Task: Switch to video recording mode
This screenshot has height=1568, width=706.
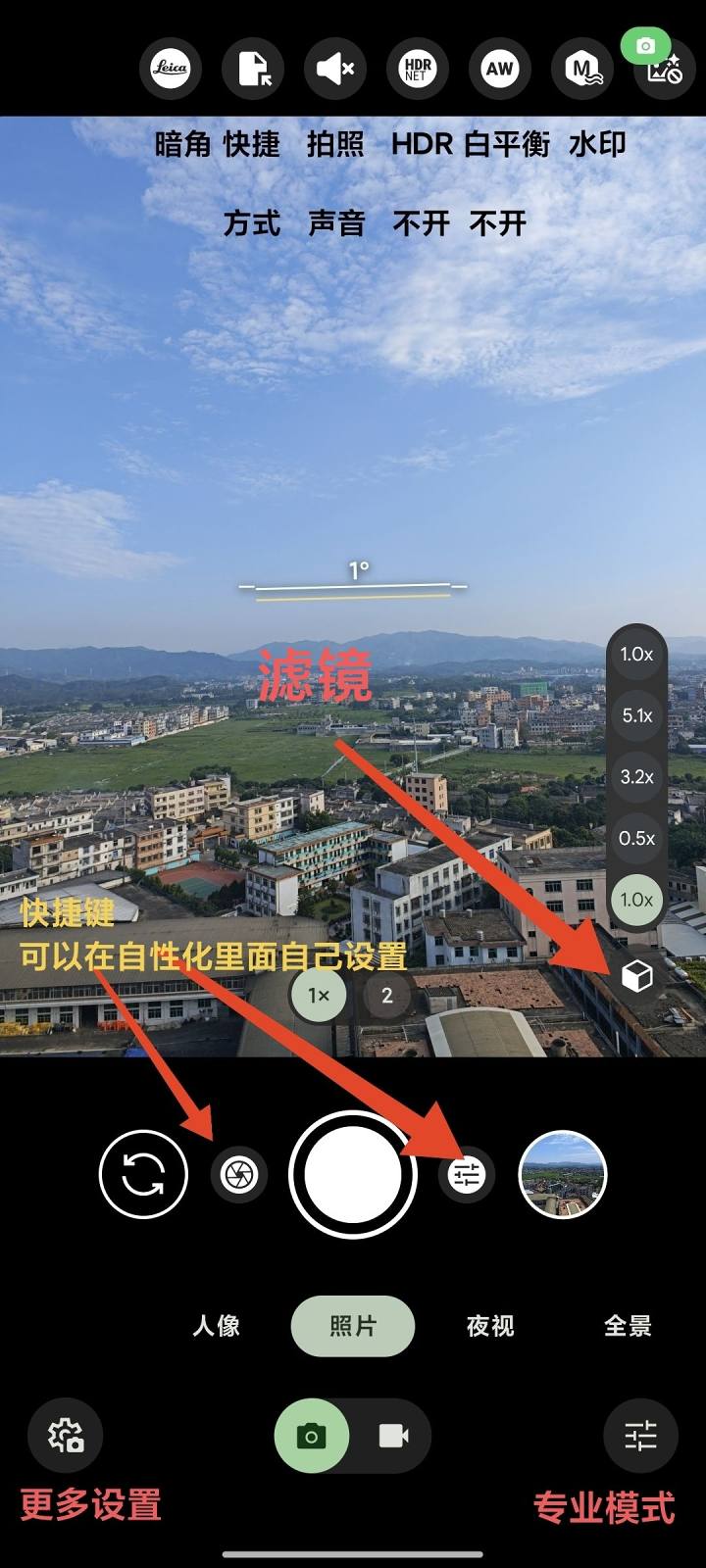Action: 393,1437
